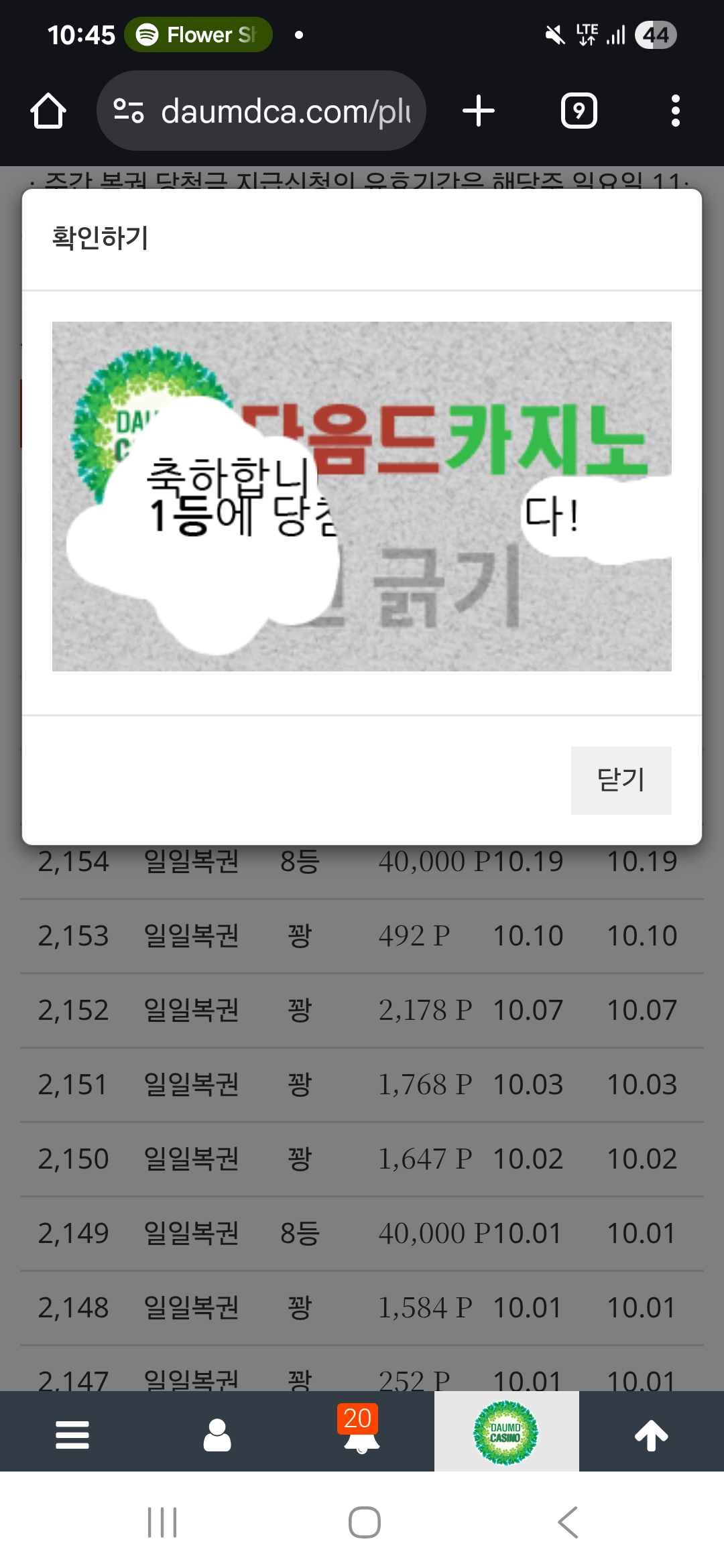Open a new browser tab
This screenshot has height=1568, width=724.
[479, 111]
